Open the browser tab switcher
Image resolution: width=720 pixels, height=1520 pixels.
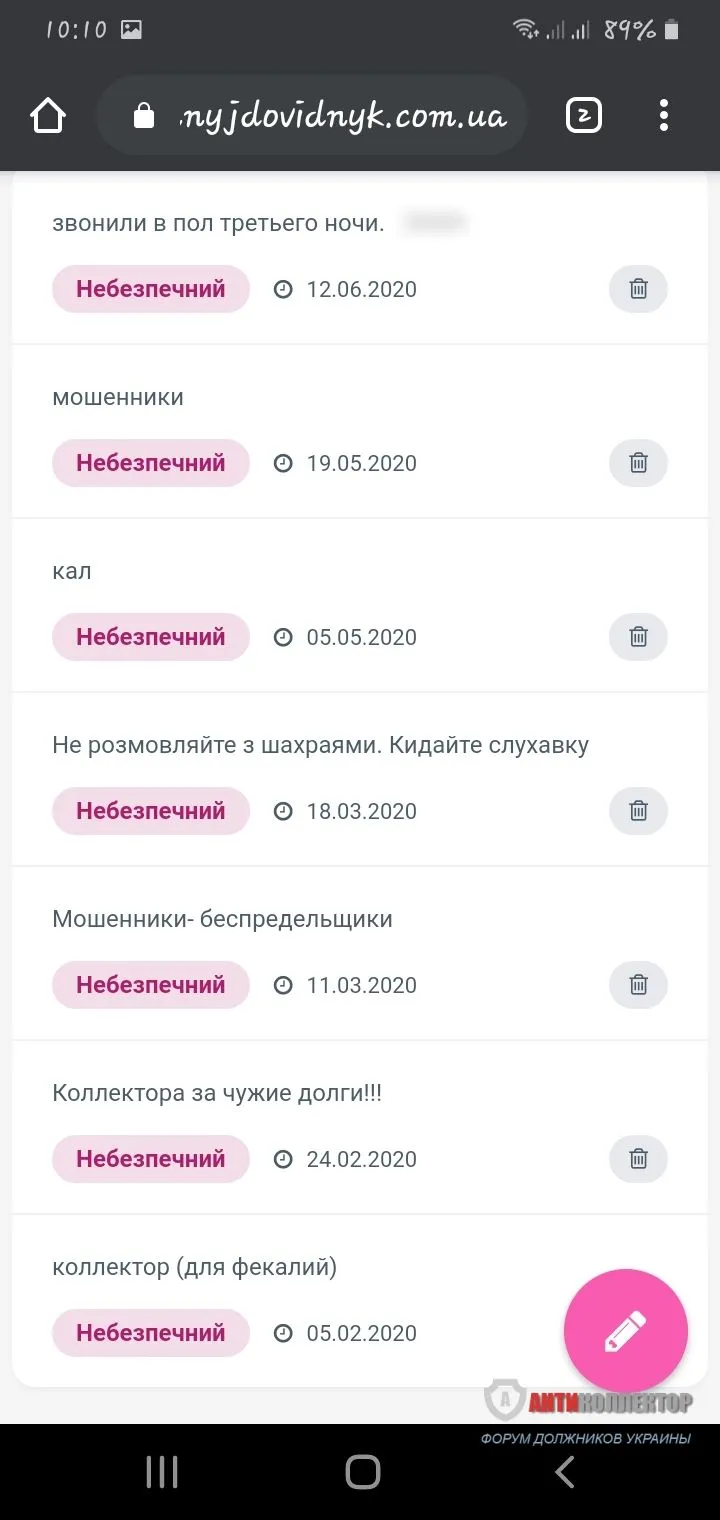click(584, 117)
